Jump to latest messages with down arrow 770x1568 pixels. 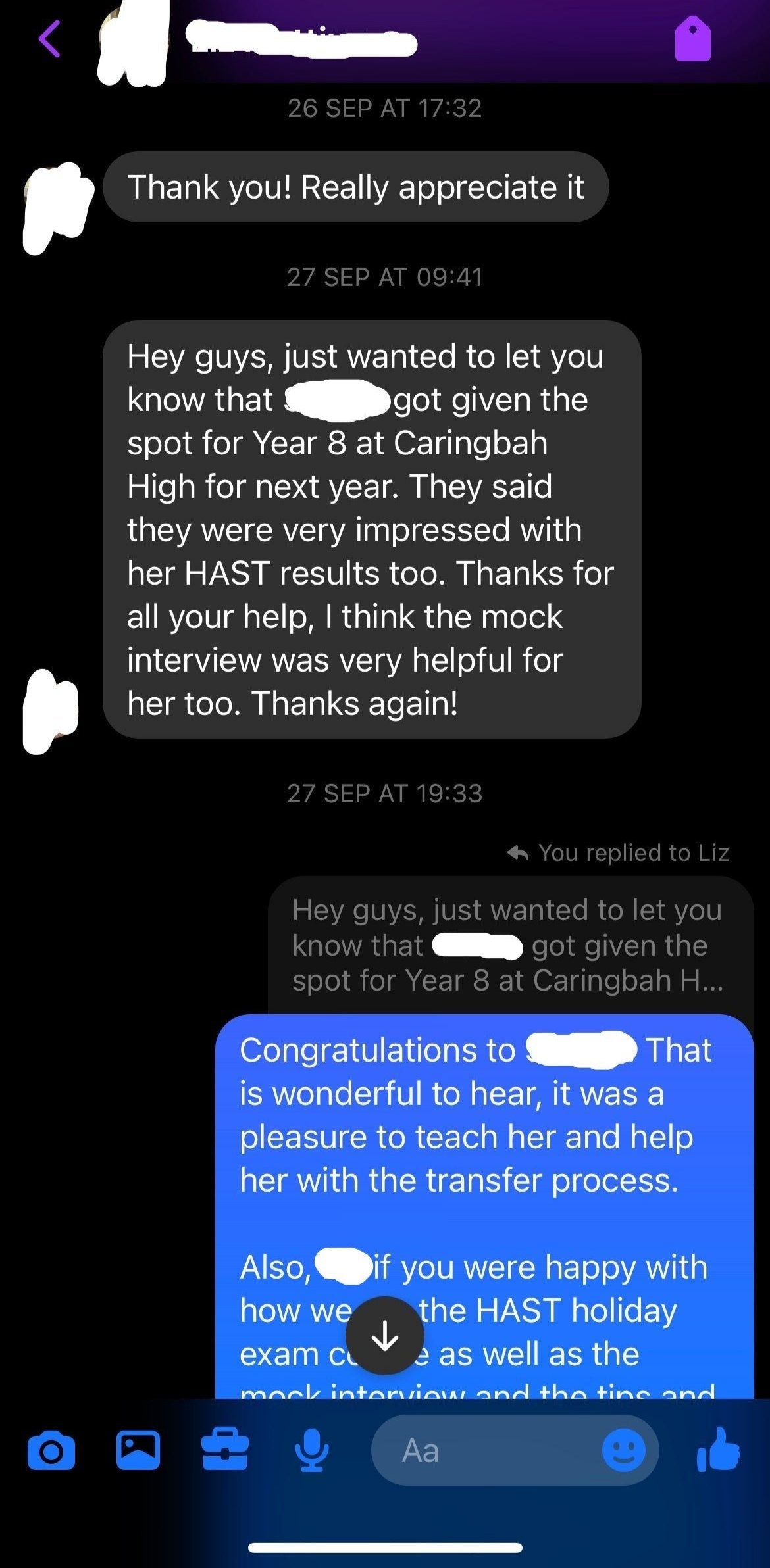(x=384, y=1335)
